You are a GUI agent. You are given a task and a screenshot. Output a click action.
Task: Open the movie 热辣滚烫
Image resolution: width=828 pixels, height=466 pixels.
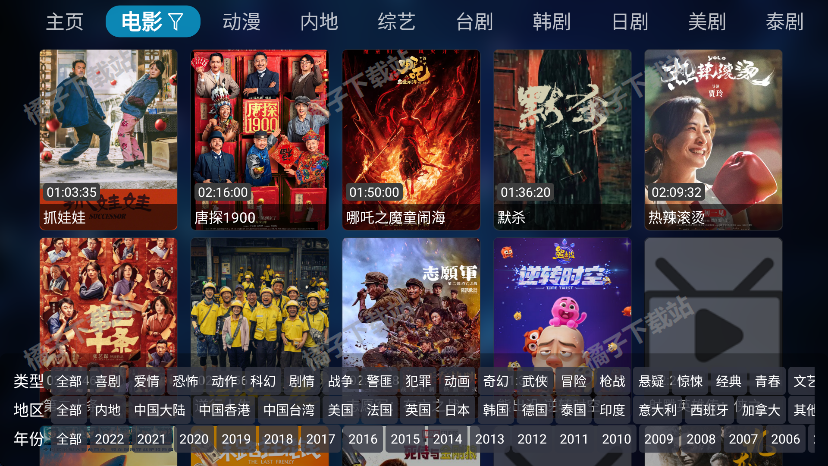point(713,138)
